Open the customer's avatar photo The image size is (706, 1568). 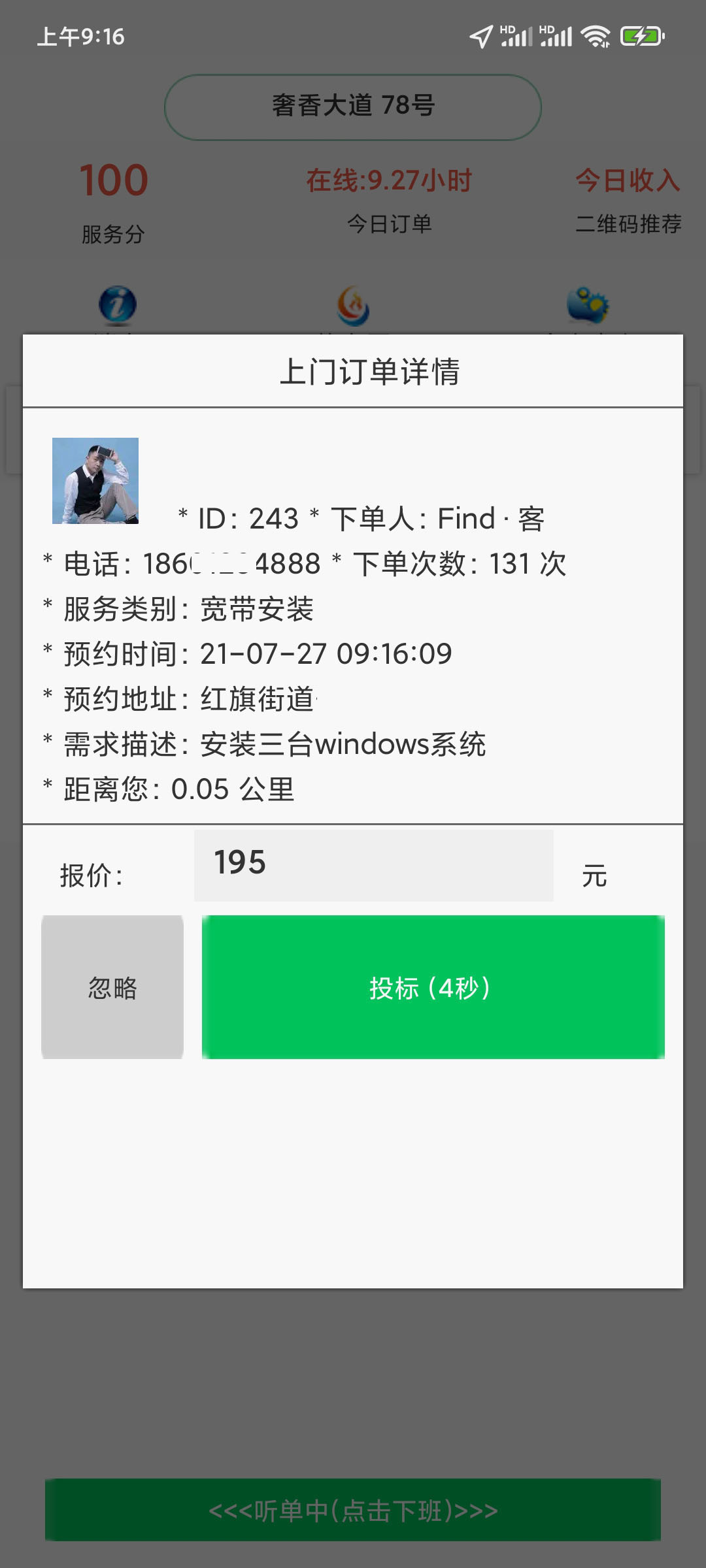pos(95,481)
